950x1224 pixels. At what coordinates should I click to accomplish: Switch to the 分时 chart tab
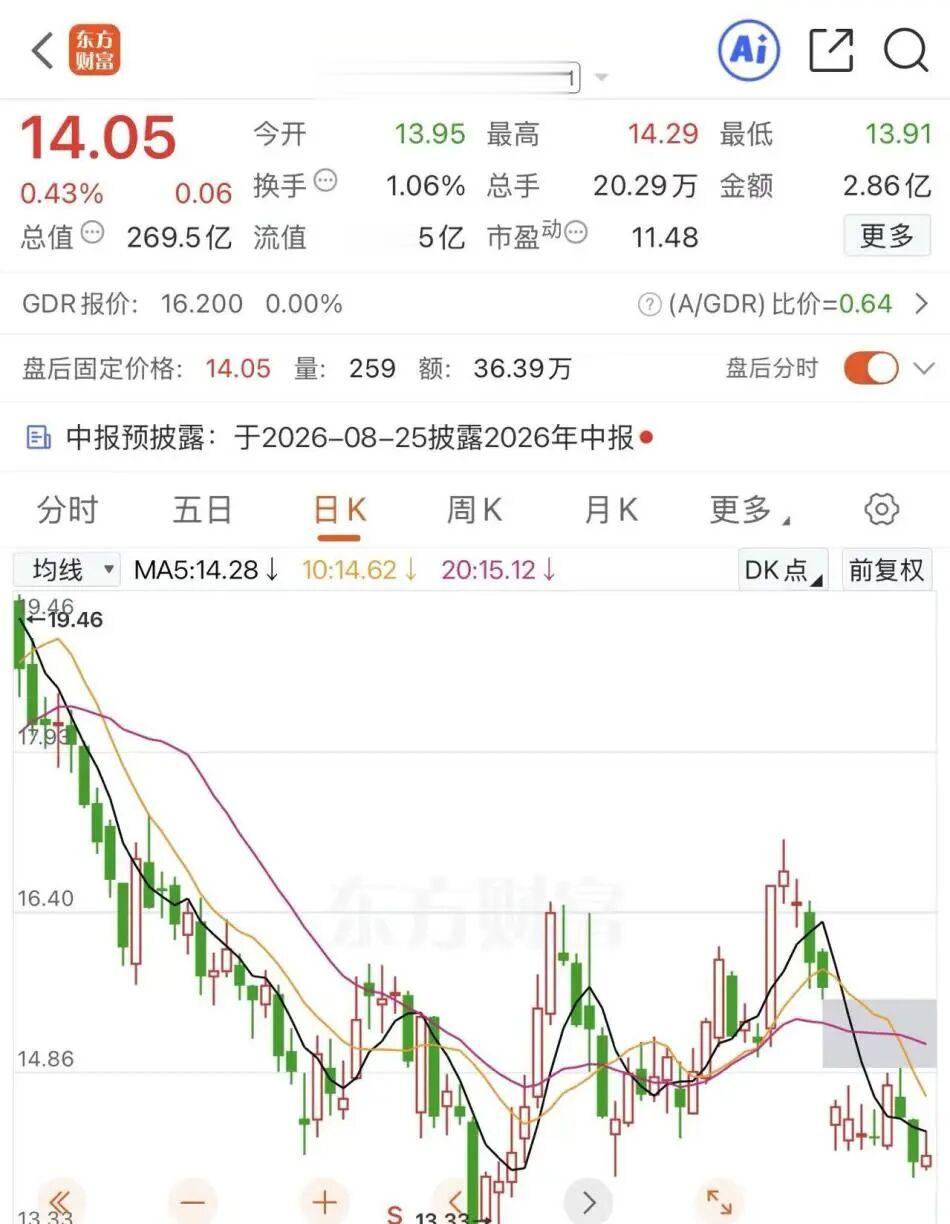click(67, 510)
